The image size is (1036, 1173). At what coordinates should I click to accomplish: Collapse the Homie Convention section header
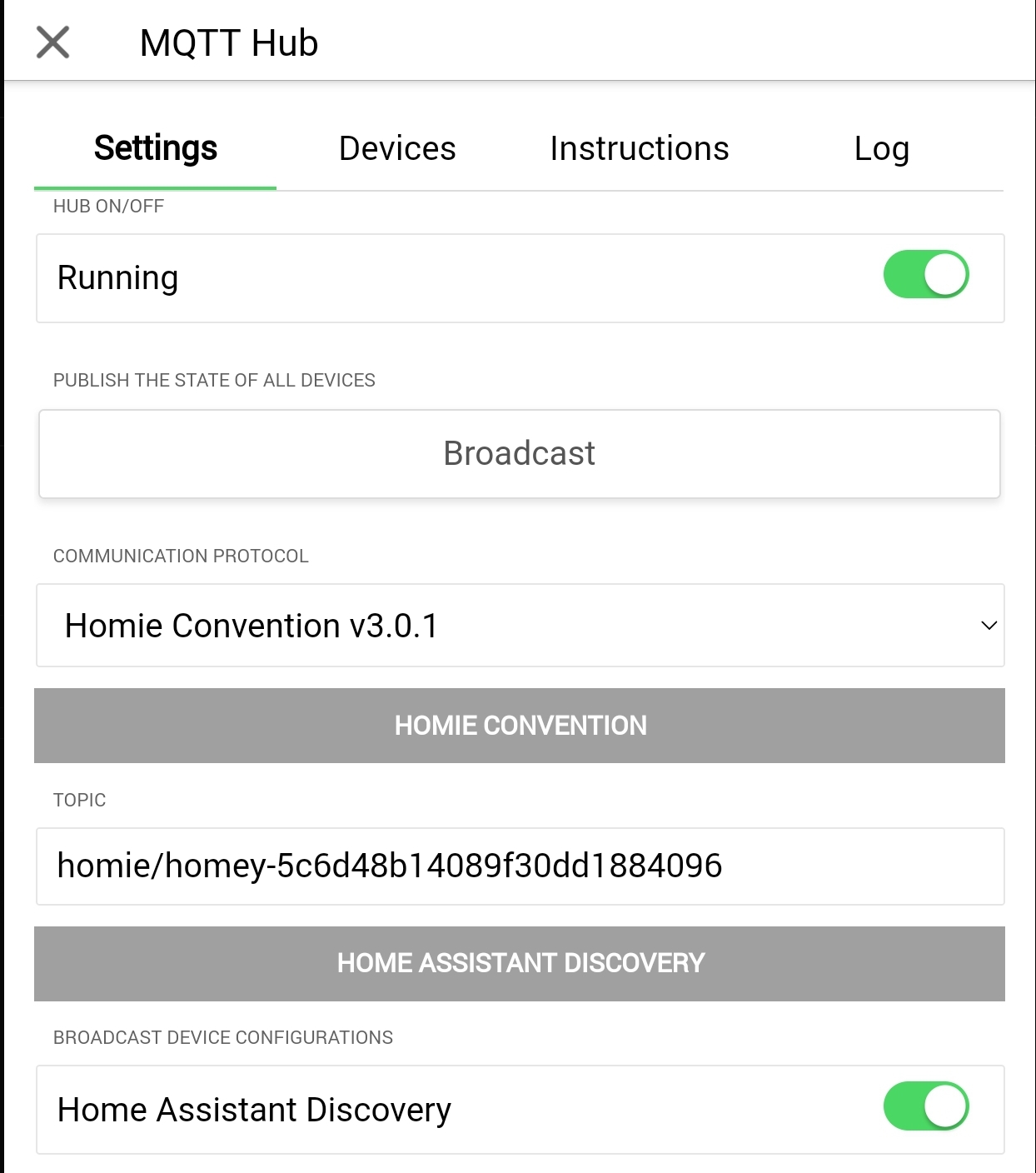click(x=520, y=726)
